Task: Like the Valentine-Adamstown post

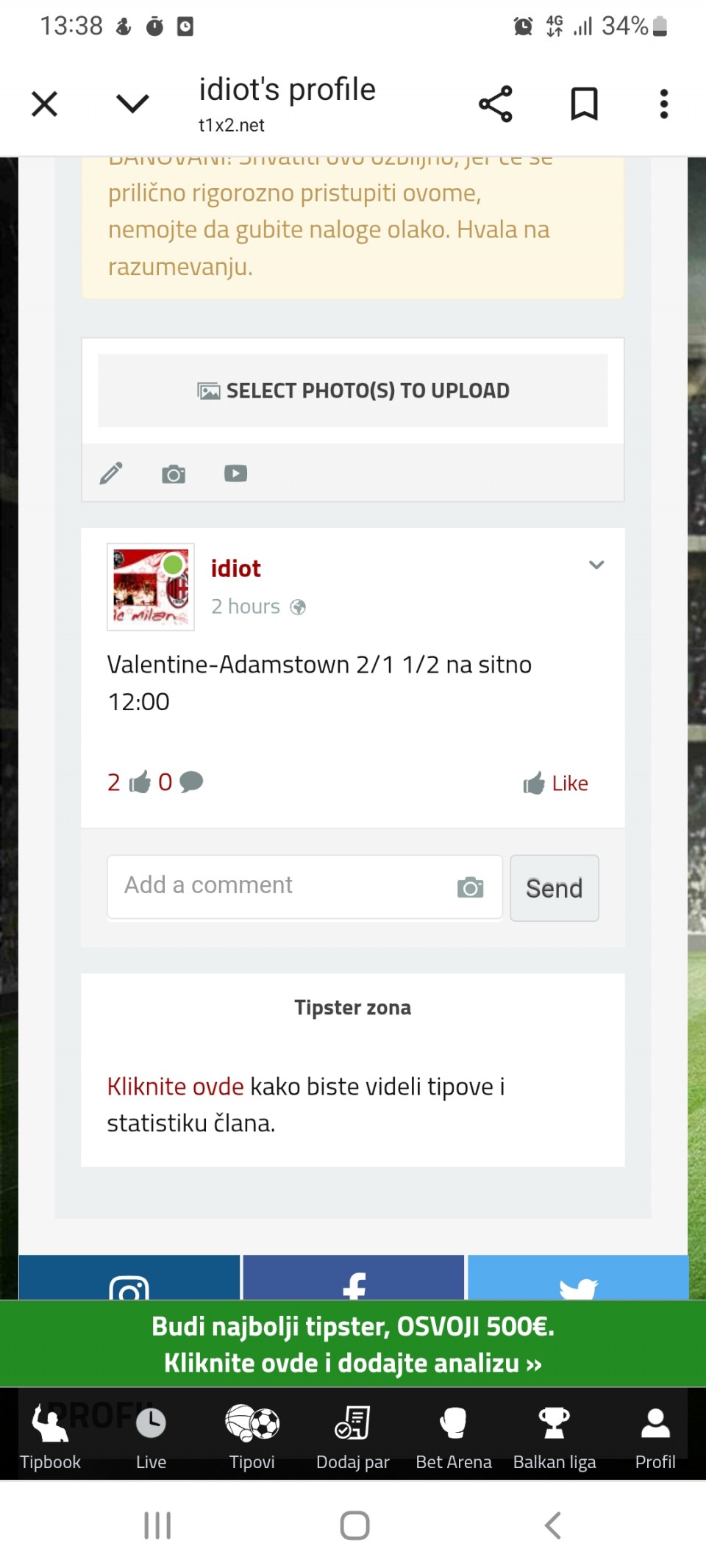Action: pos(556,784)
